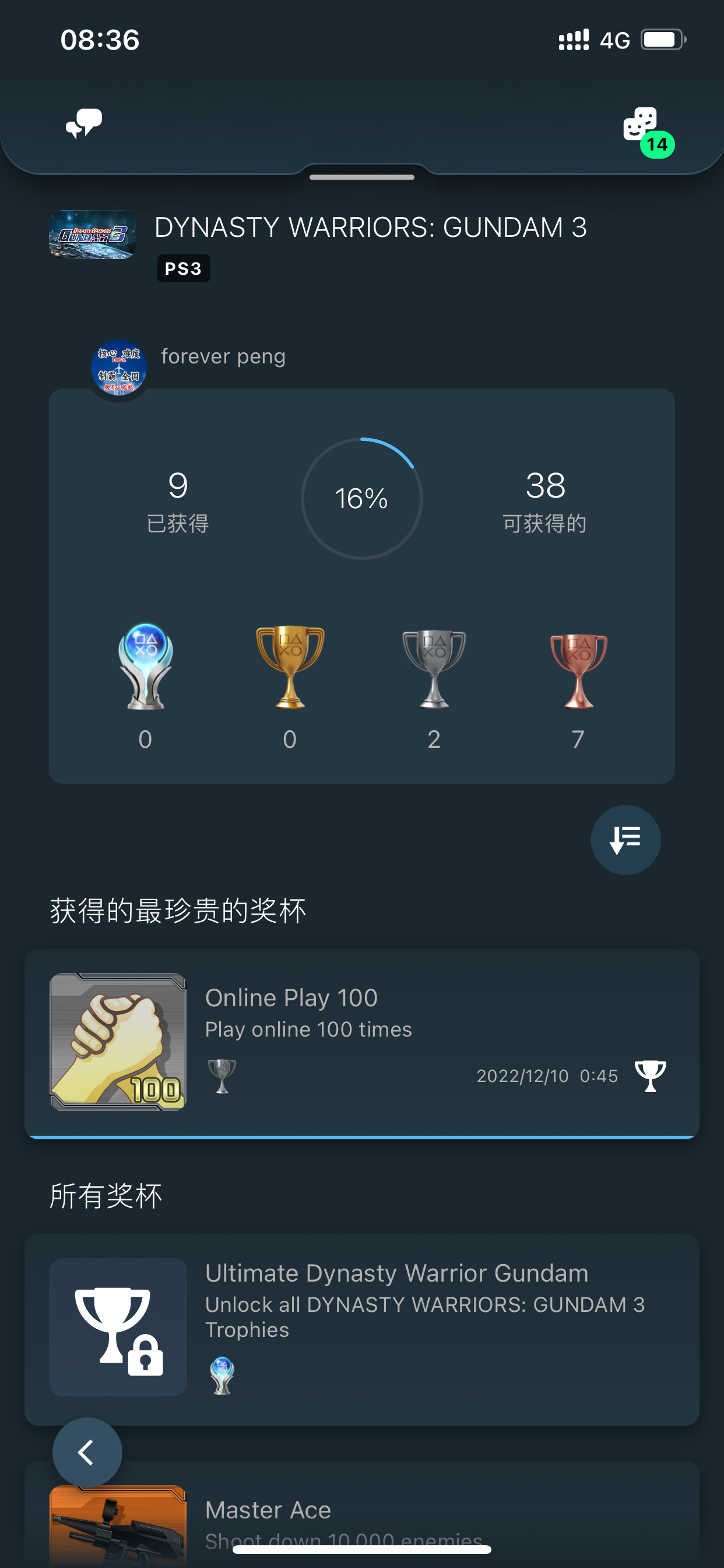
Task: Open the chat messages icon
Action: tap(84, 124)
